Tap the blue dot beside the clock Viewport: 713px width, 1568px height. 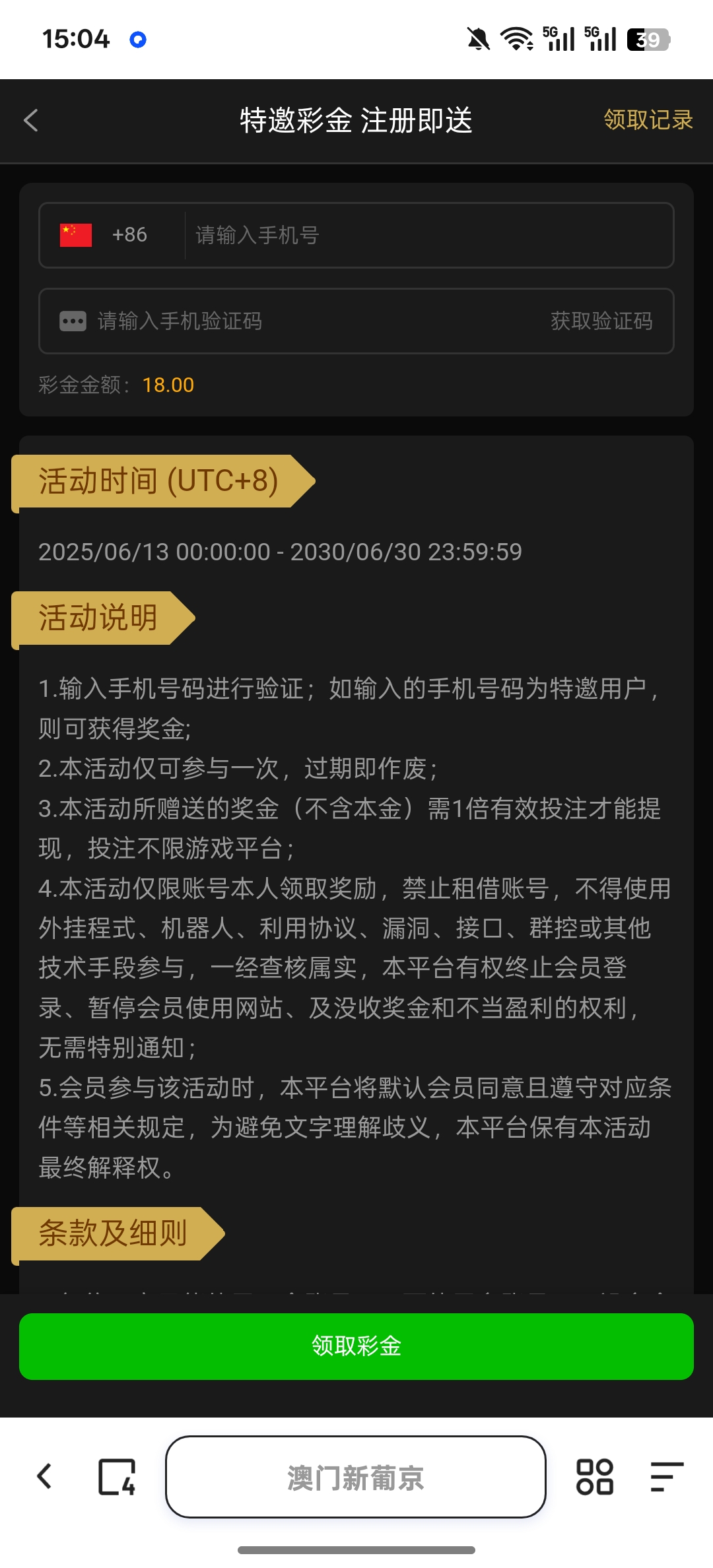(137, 39)
